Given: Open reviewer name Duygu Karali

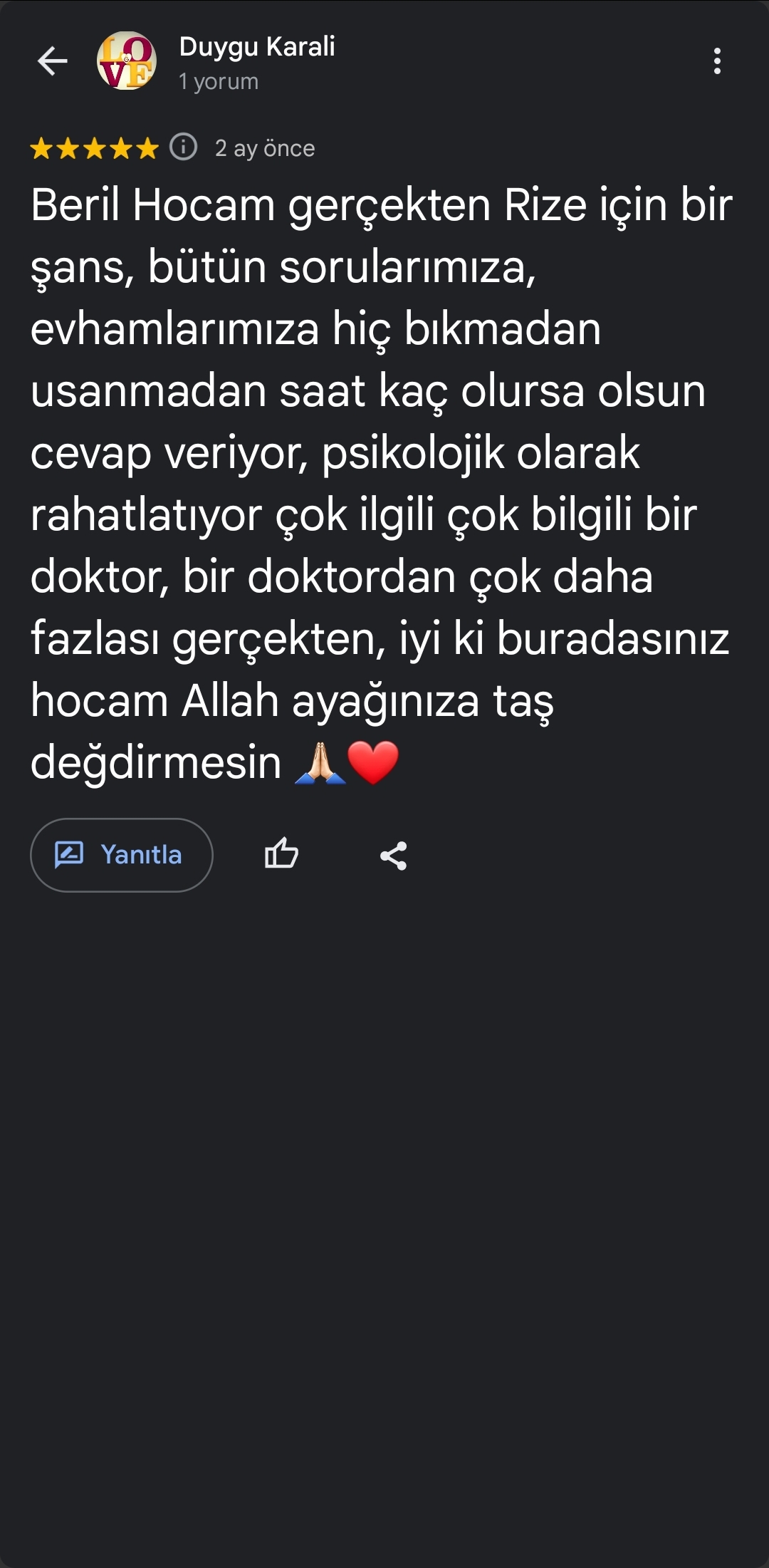Looking at the screenshot, I should [x=257, y=47].
